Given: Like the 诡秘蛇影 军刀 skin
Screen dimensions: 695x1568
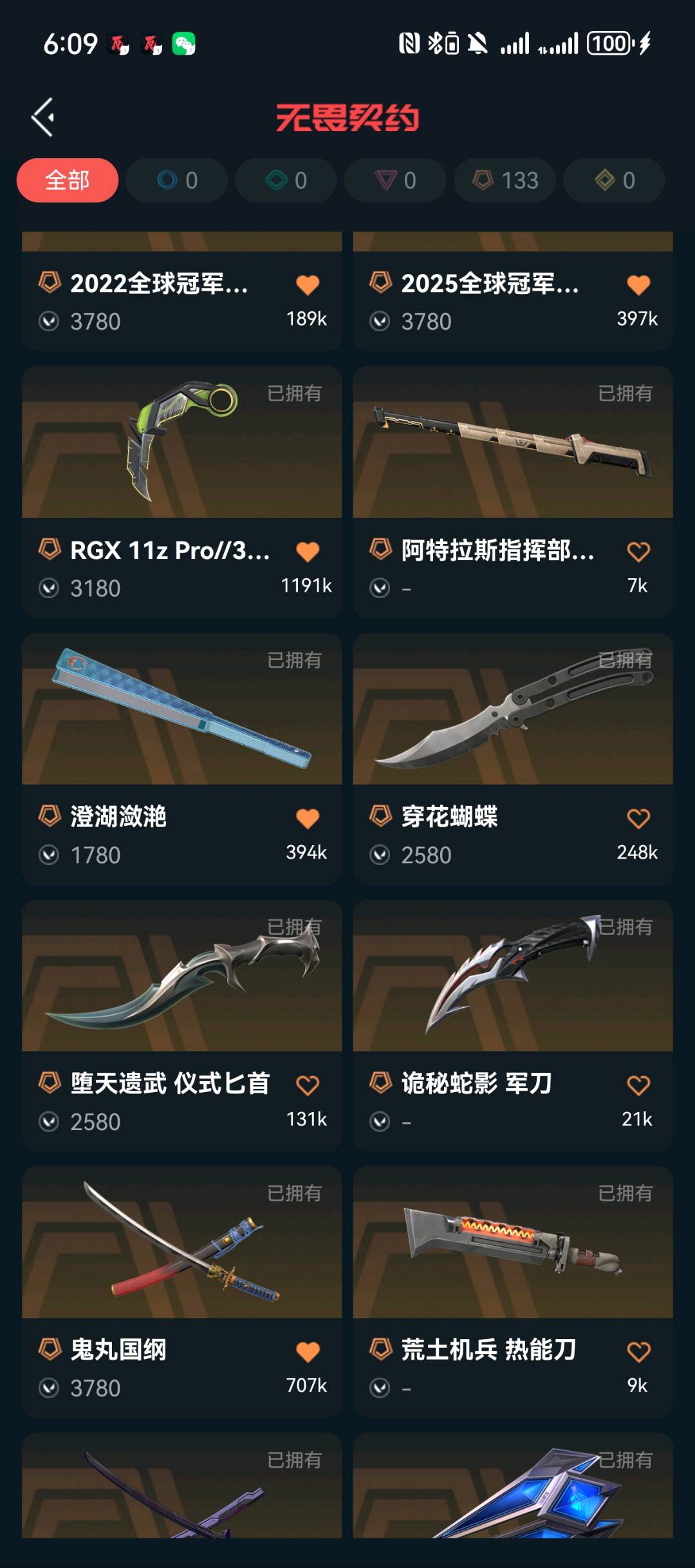Looking at the screenshot, I should pyautogui.click(x=638, y=1086).
